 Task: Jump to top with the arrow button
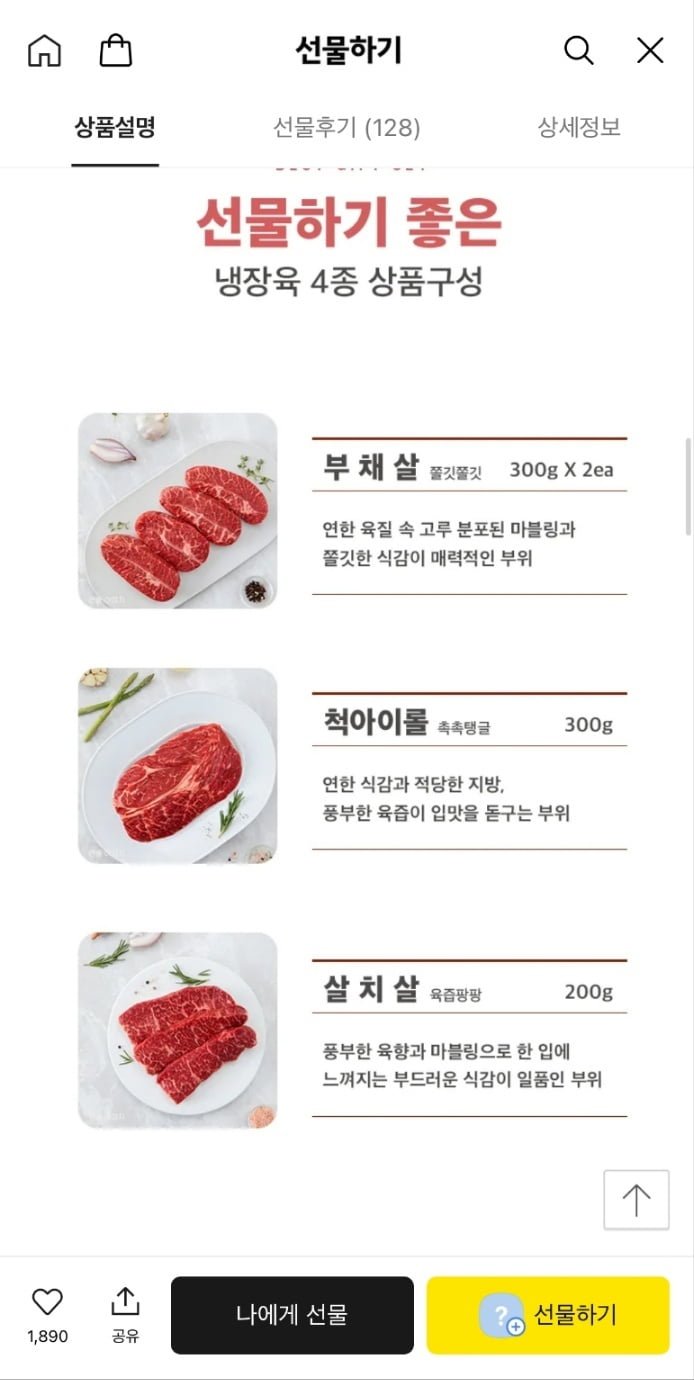(636, 1199)
